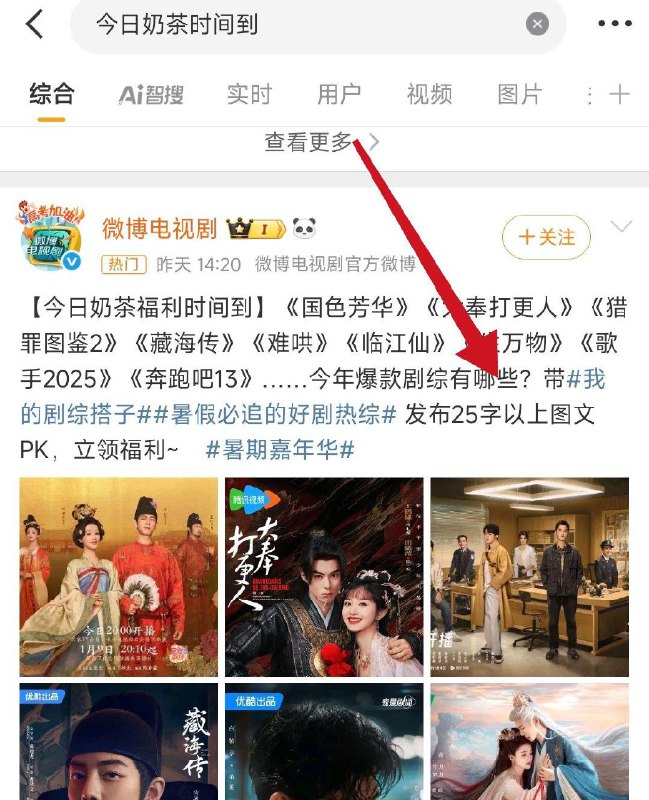
Task: View the 大奉打更人 poster image
Action: point(324,577)
